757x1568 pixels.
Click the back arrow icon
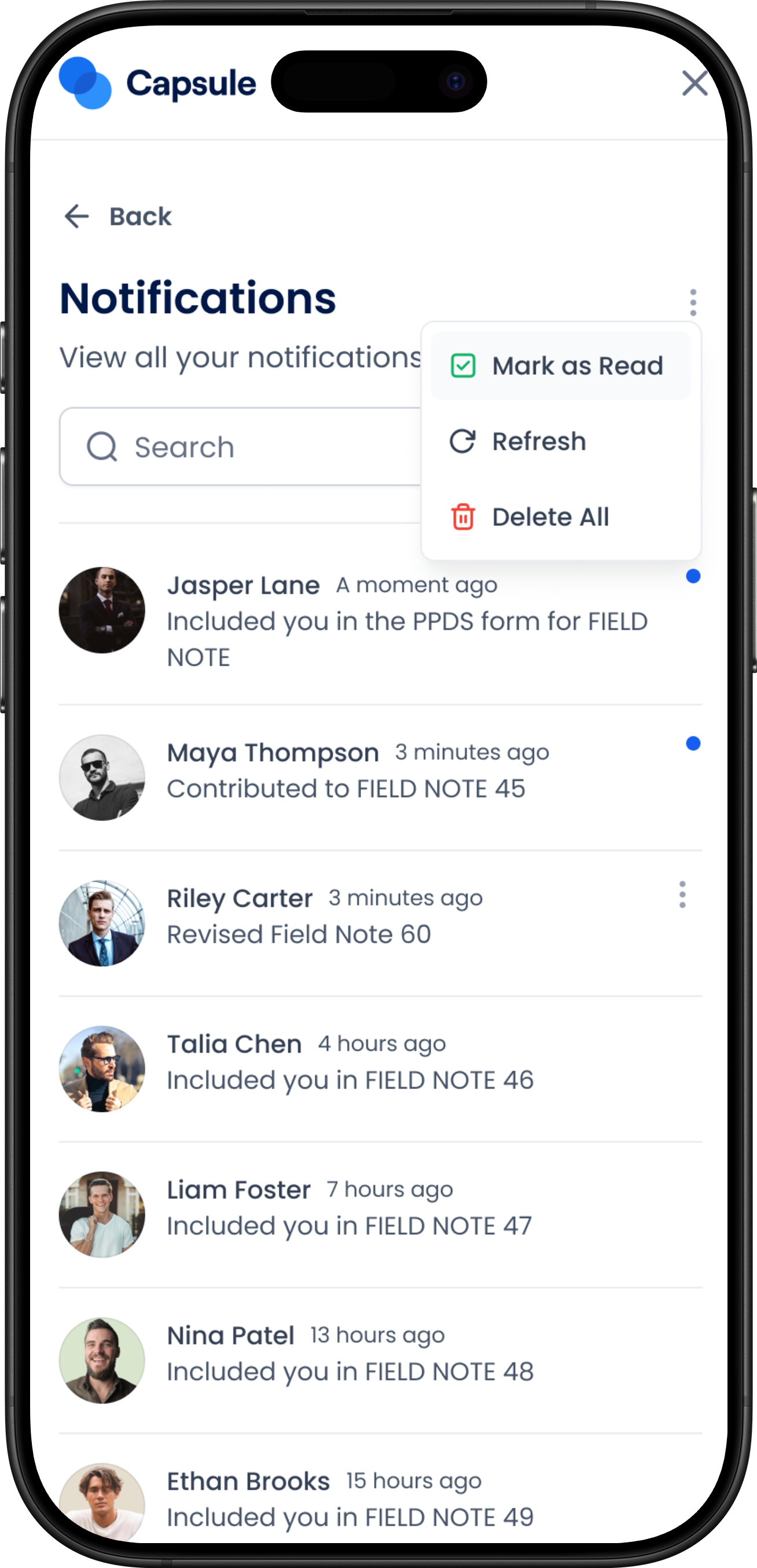click(76, 216)
